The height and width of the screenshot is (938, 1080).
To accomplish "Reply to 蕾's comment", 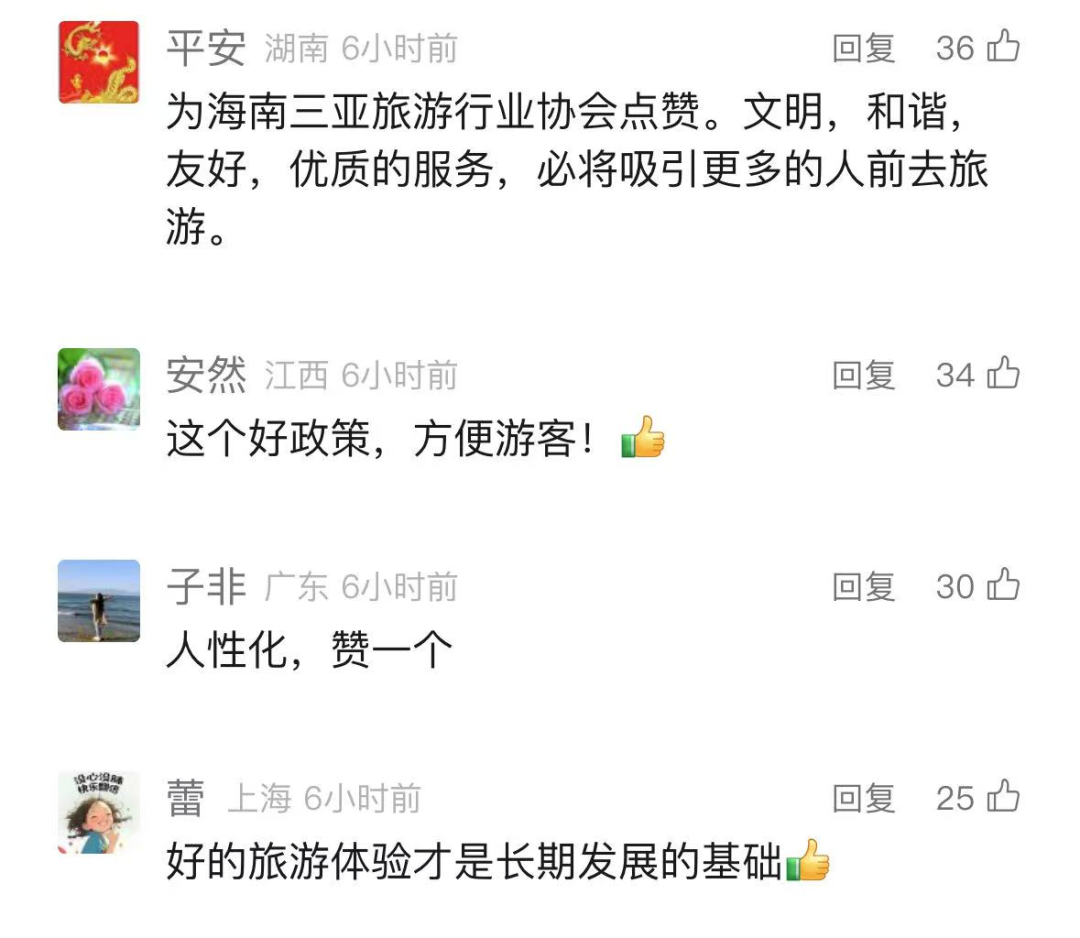I will (864, 798).
